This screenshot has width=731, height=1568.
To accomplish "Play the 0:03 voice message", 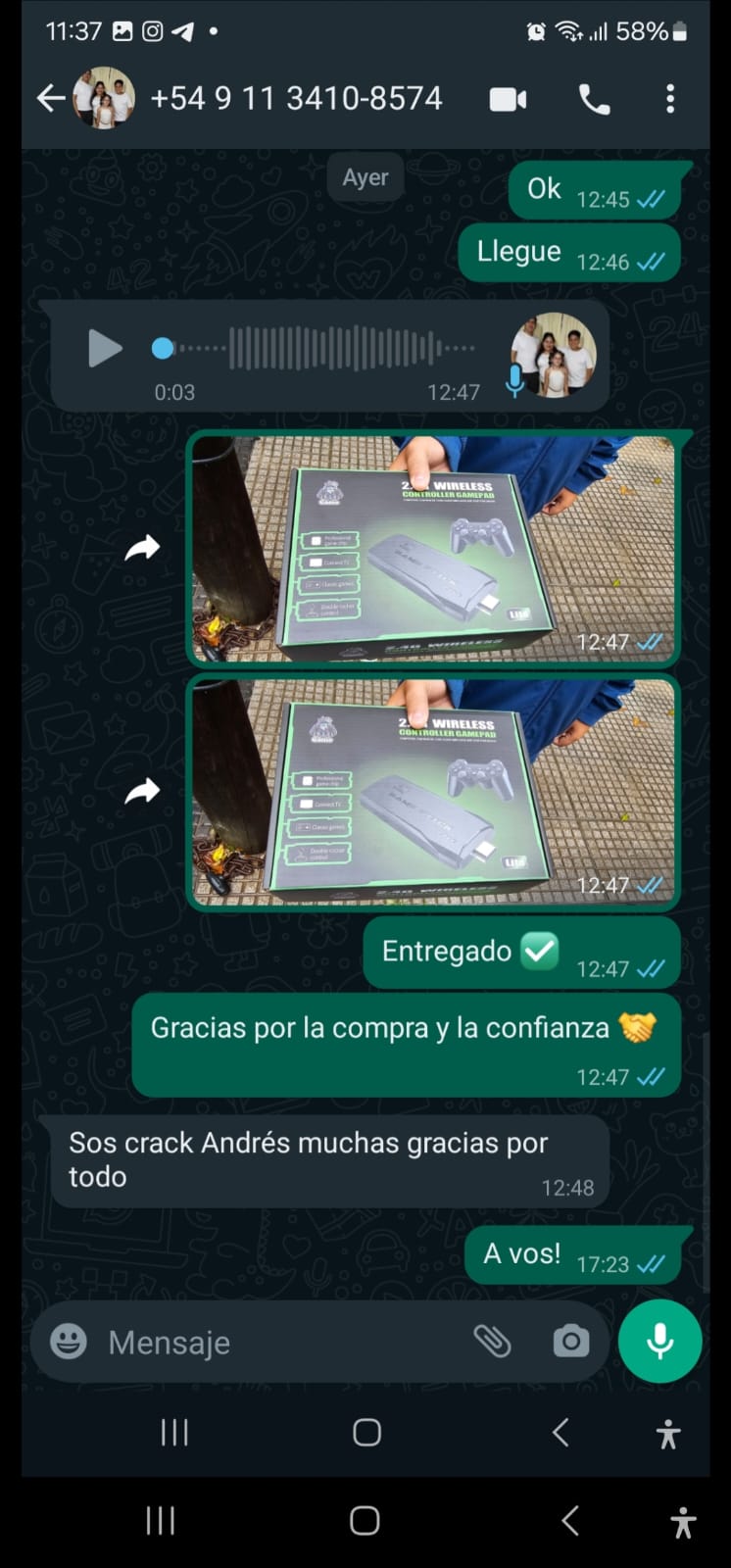I will (x=105, y=349).
